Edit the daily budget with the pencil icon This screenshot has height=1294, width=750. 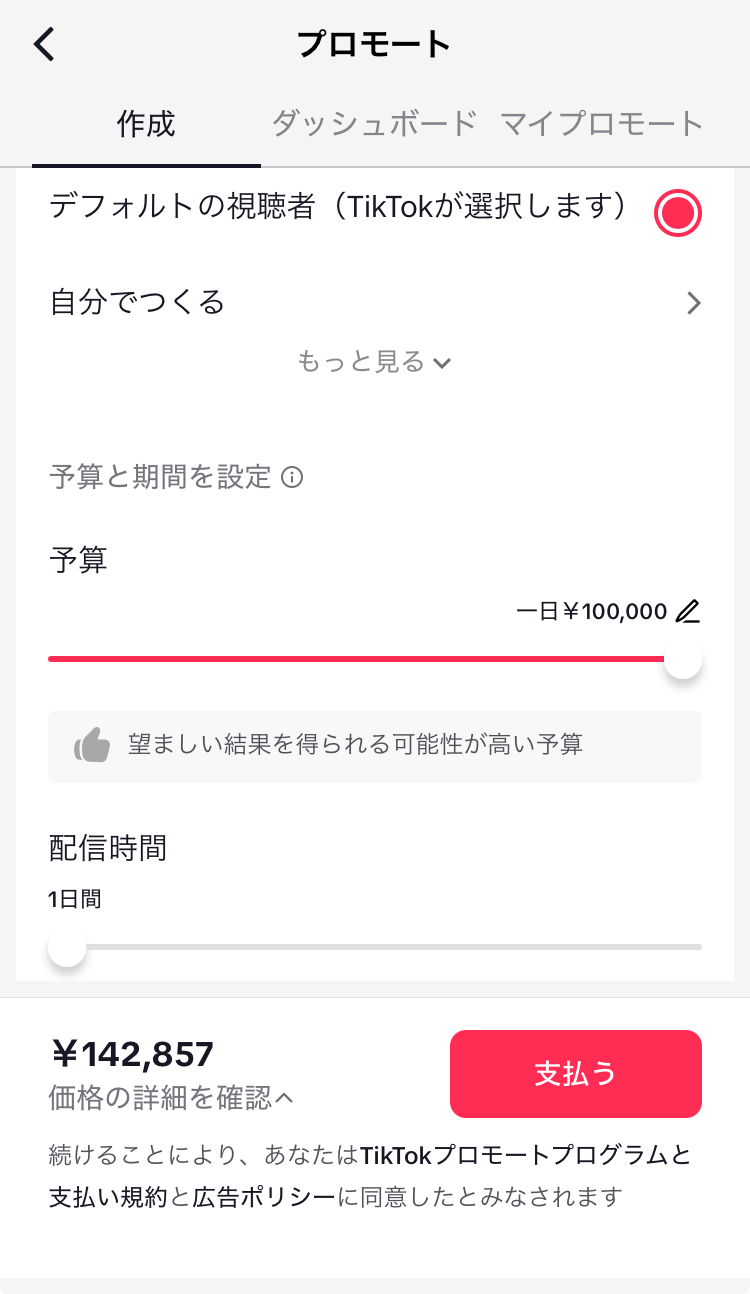click(x=688, y=611)
